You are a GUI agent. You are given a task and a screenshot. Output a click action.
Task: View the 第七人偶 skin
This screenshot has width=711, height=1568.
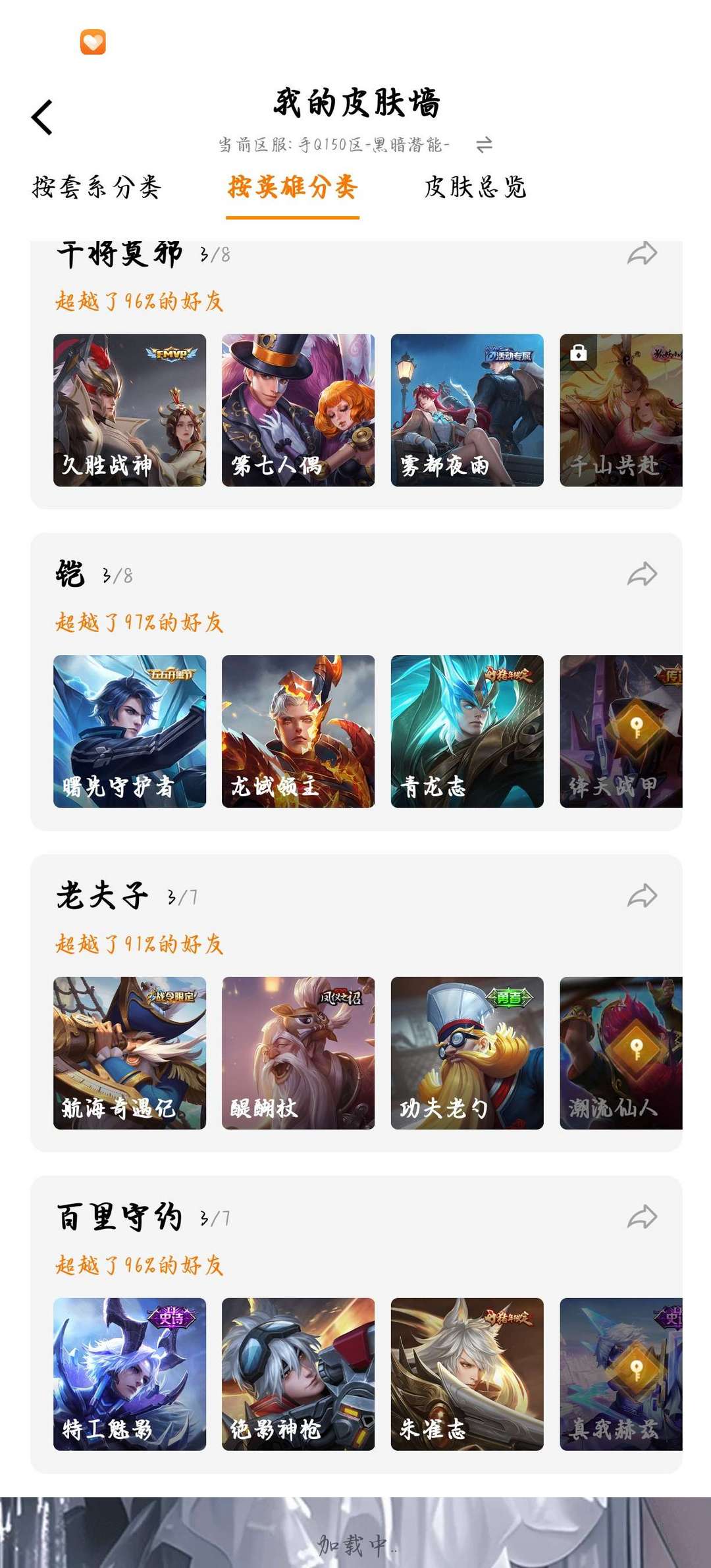pyautogui.click(x=298, y=409)
